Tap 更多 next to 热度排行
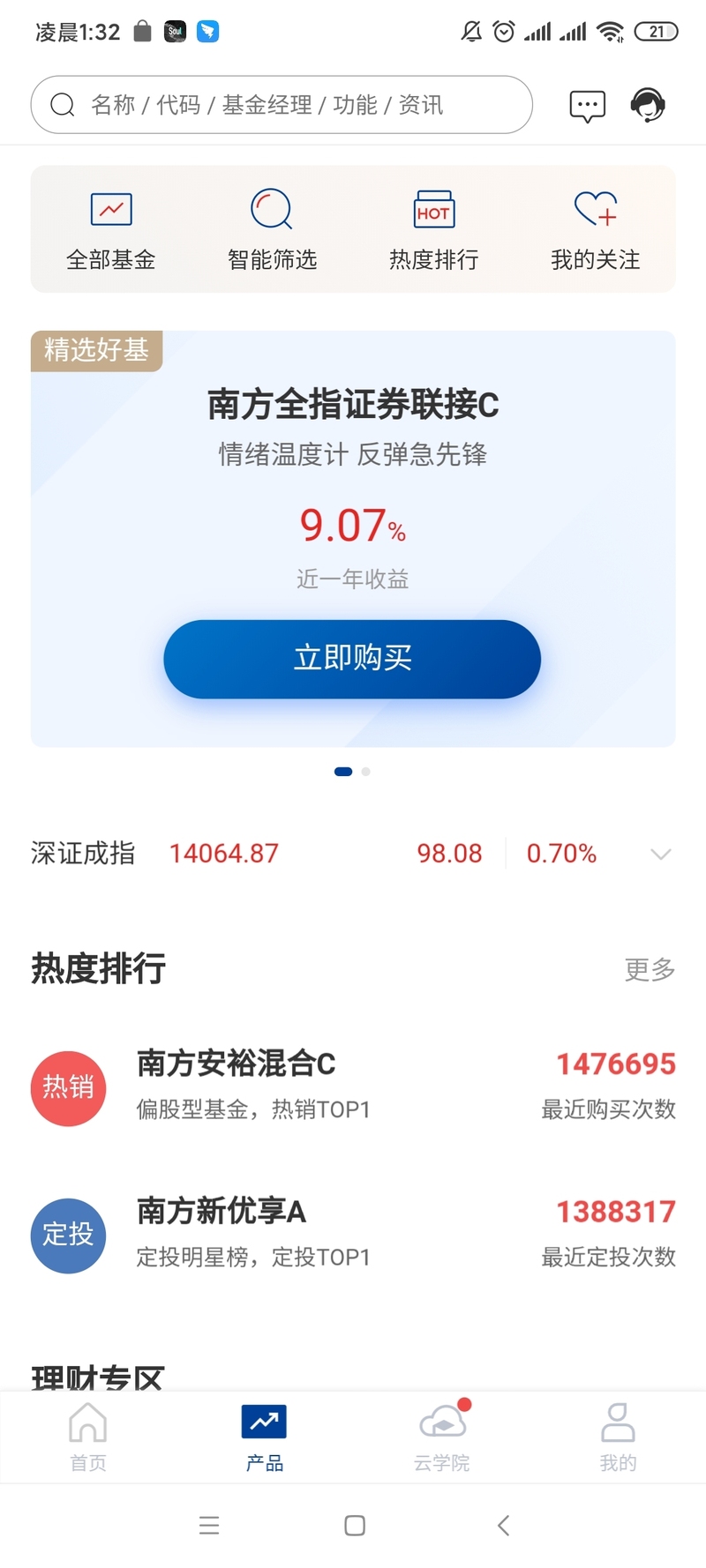The height and width of the screenshot is (1568, 706). (x=650, y=969)
